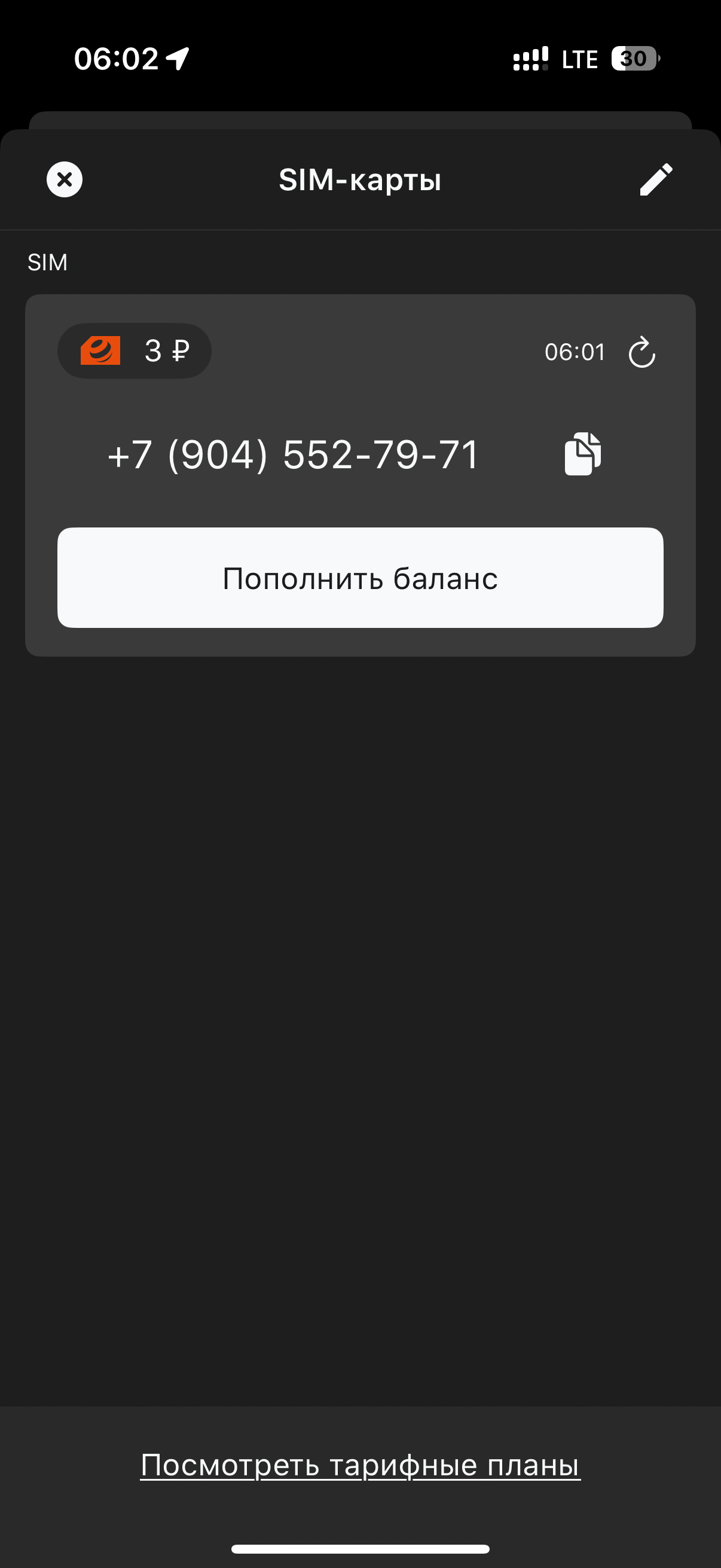Open the edit pencil for SIM cards

pyautogui.click(x=656, y=179)
